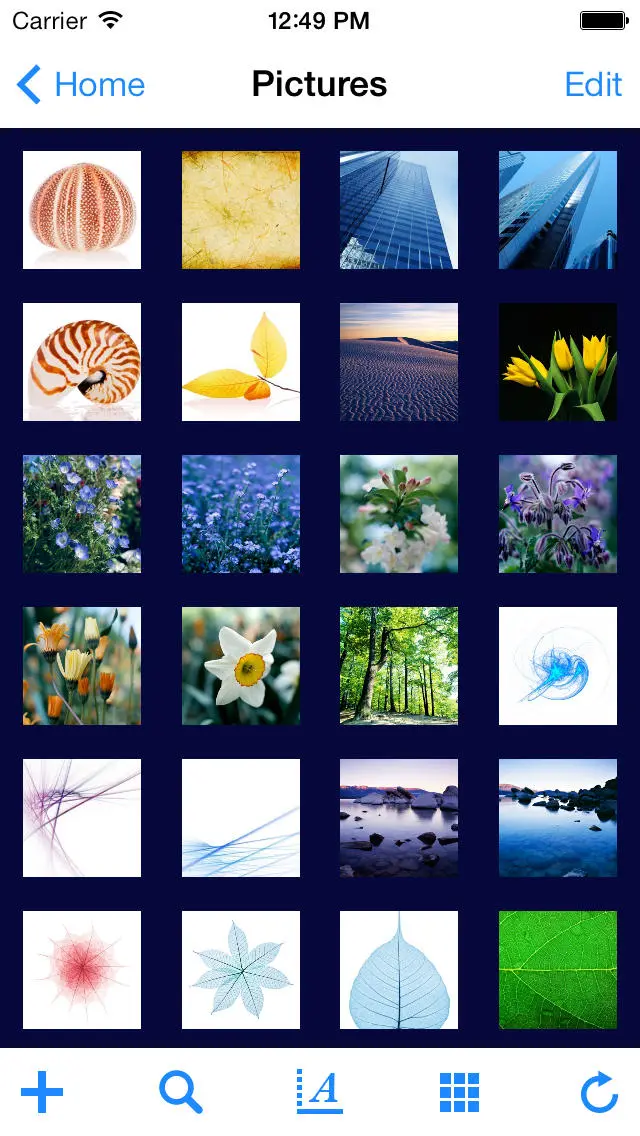Open the sort-by-name text icon
640x1136 pixels.
pos(320,1092)
